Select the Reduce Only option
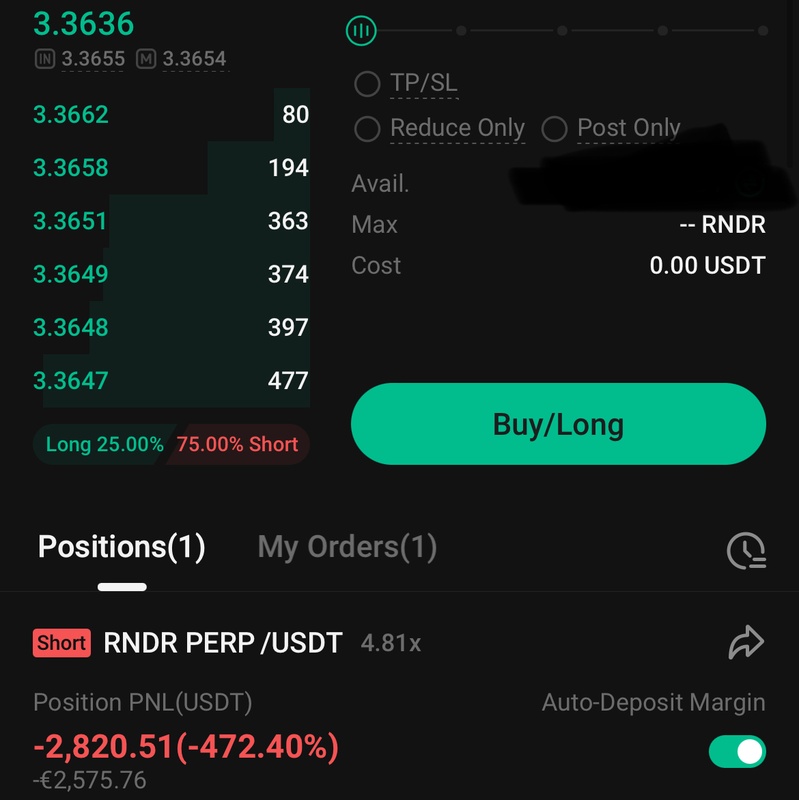 coord(368,129)
